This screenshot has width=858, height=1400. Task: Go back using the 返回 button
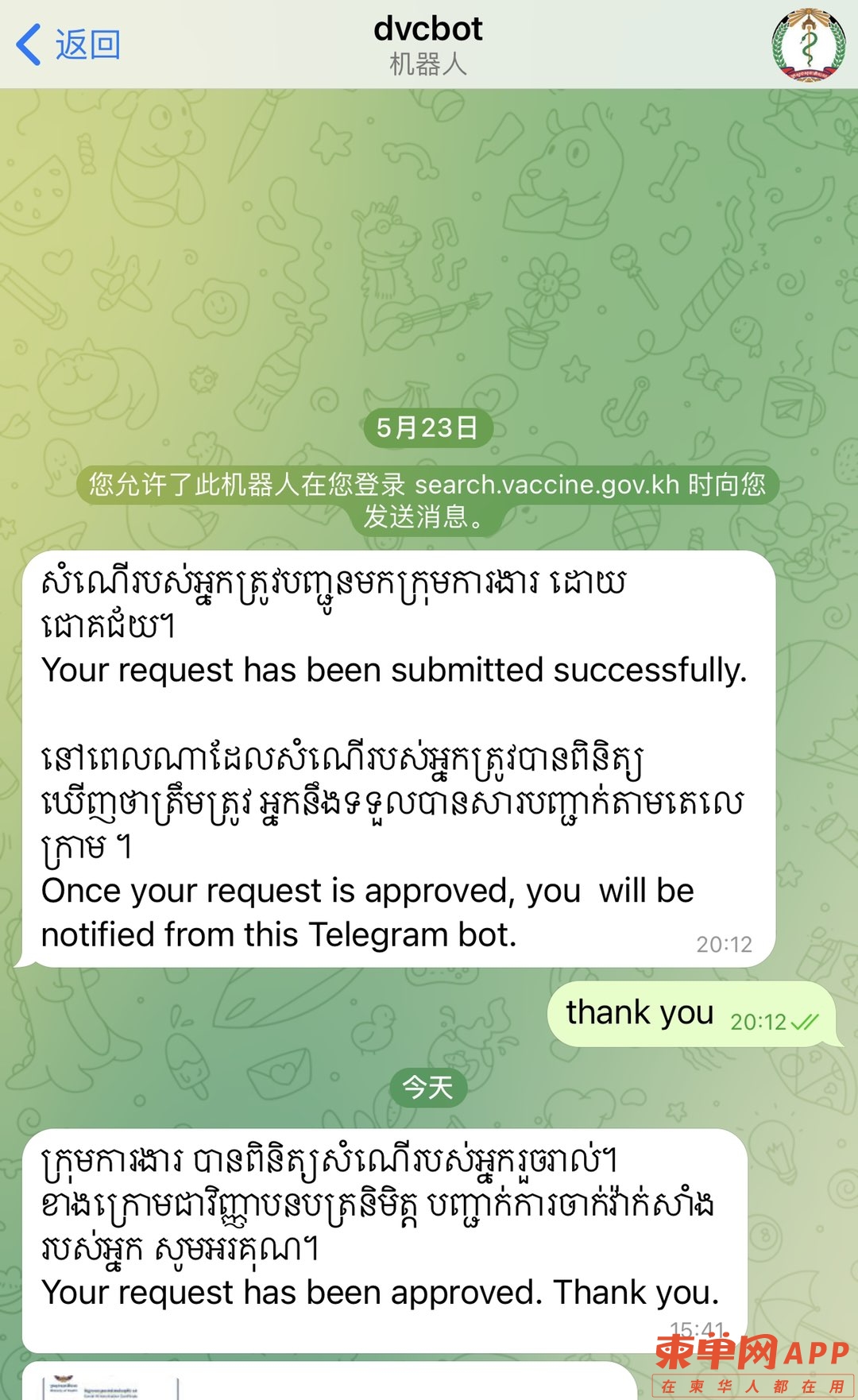(68, 44)
